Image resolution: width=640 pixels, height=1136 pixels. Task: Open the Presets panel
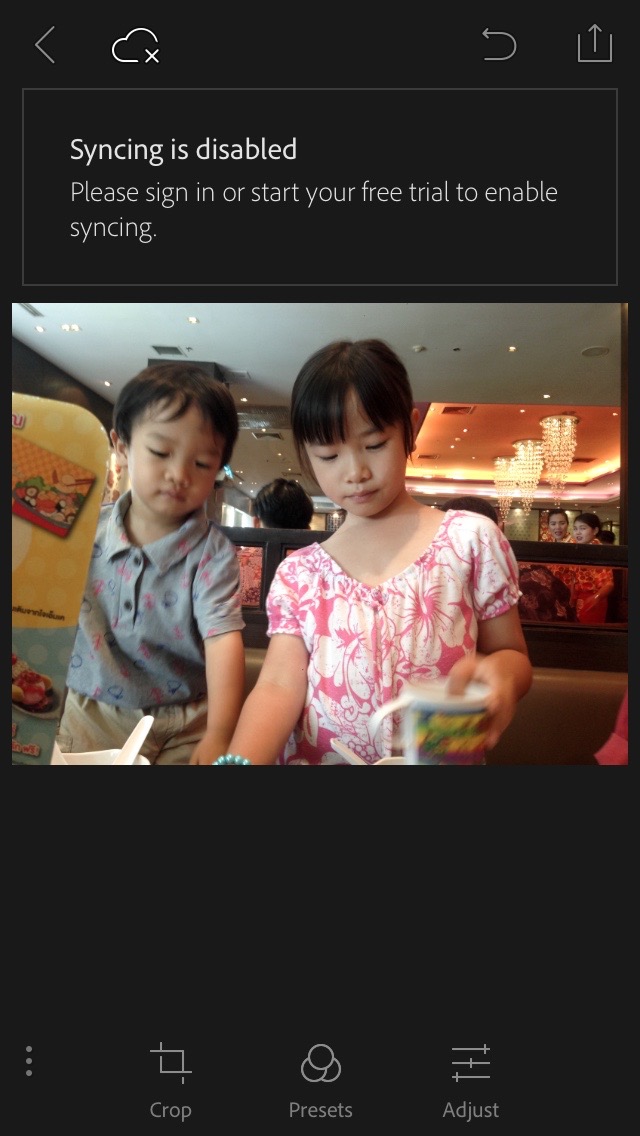click(x=320, y=1079)
